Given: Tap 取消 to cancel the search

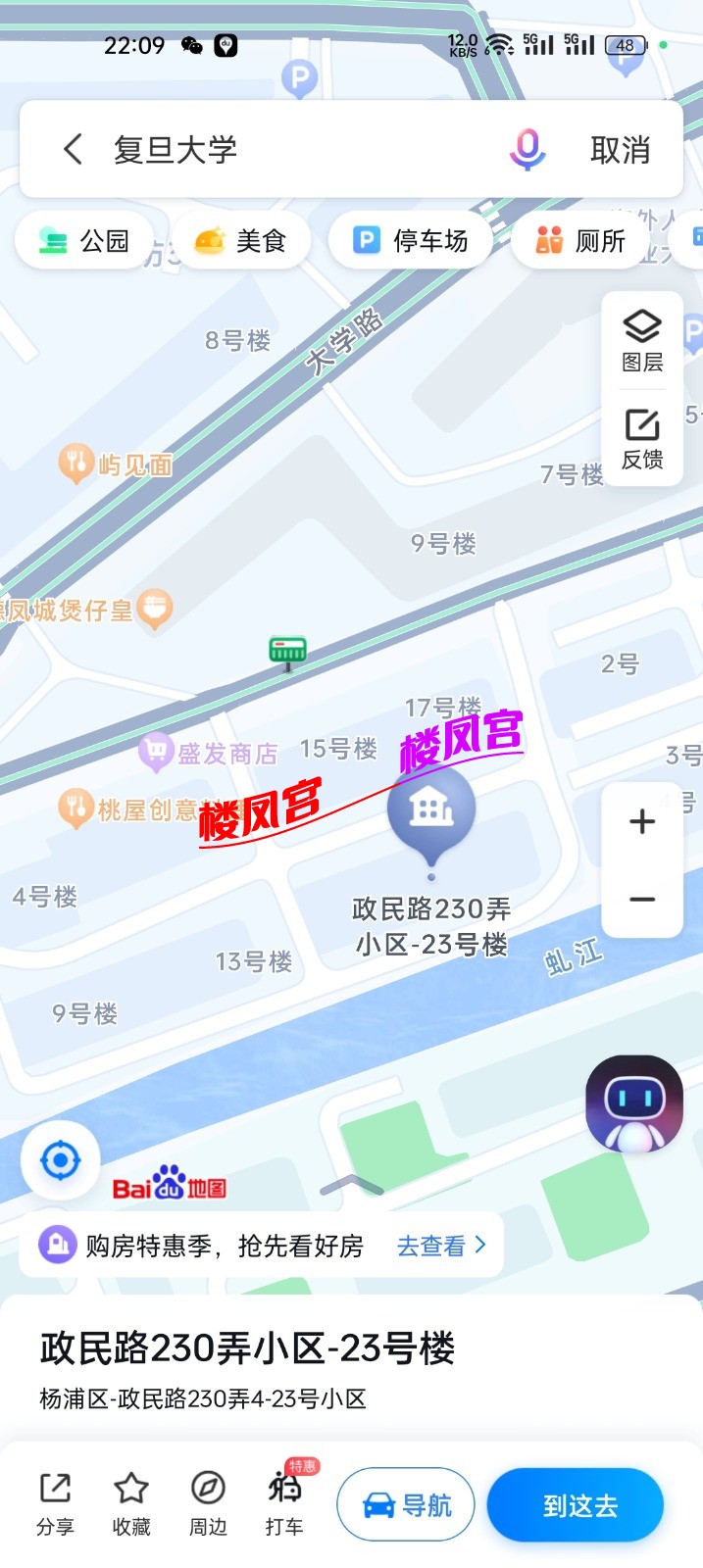Looking at the screenshot, I should 620,150.
